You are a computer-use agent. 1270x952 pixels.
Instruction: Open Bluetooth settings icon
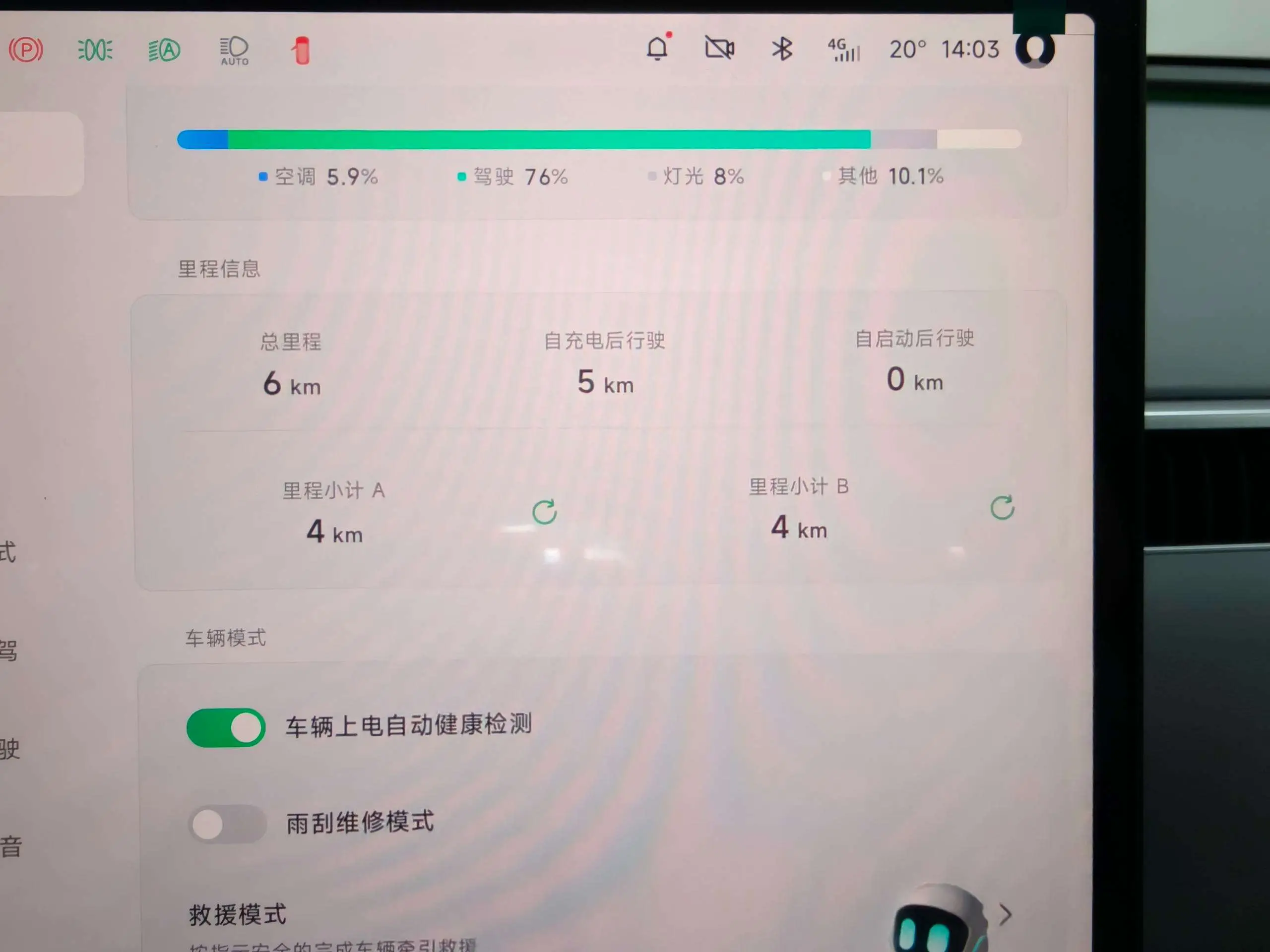[x=781, y=49]
